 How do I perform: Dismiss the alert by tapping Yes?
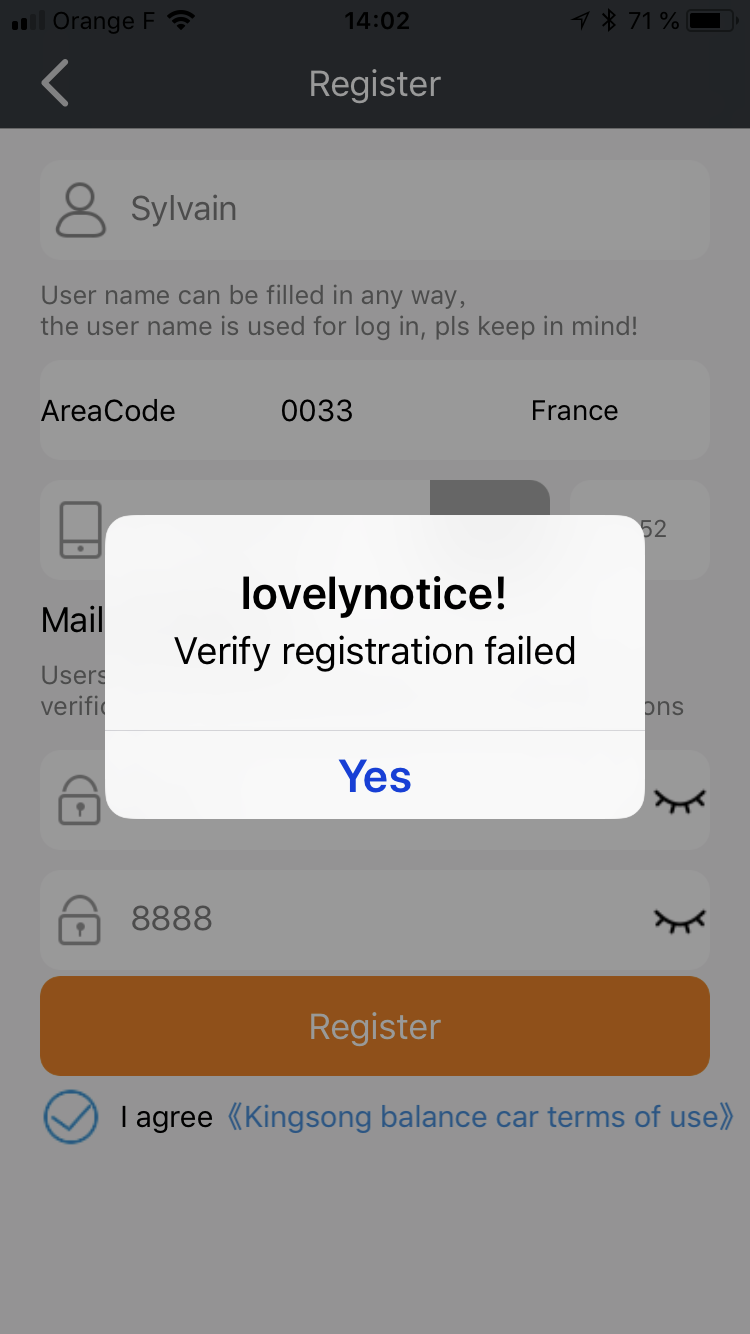point(375,776)
